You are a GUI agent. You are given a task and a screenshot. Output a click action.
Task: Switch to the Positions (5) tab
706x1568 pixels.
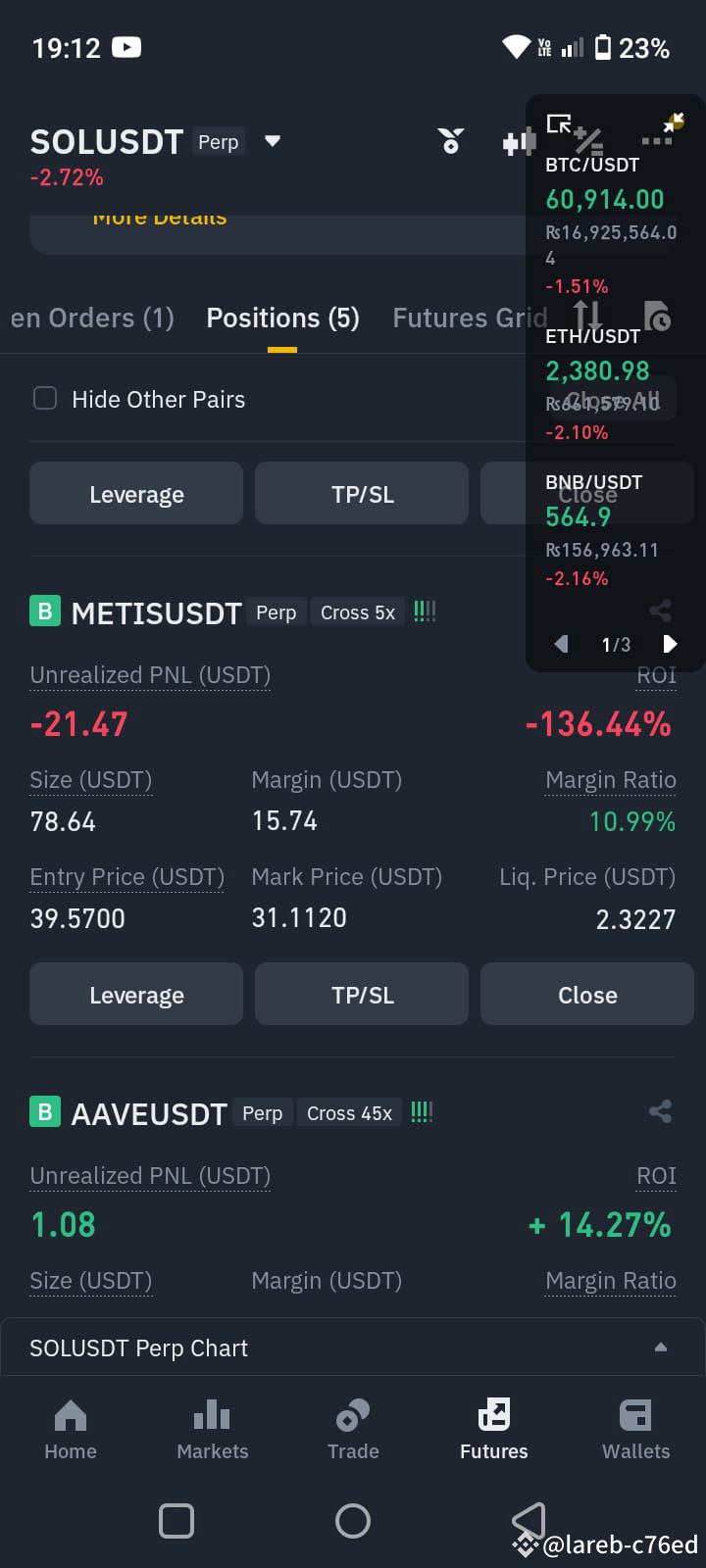tap(282, 318)
